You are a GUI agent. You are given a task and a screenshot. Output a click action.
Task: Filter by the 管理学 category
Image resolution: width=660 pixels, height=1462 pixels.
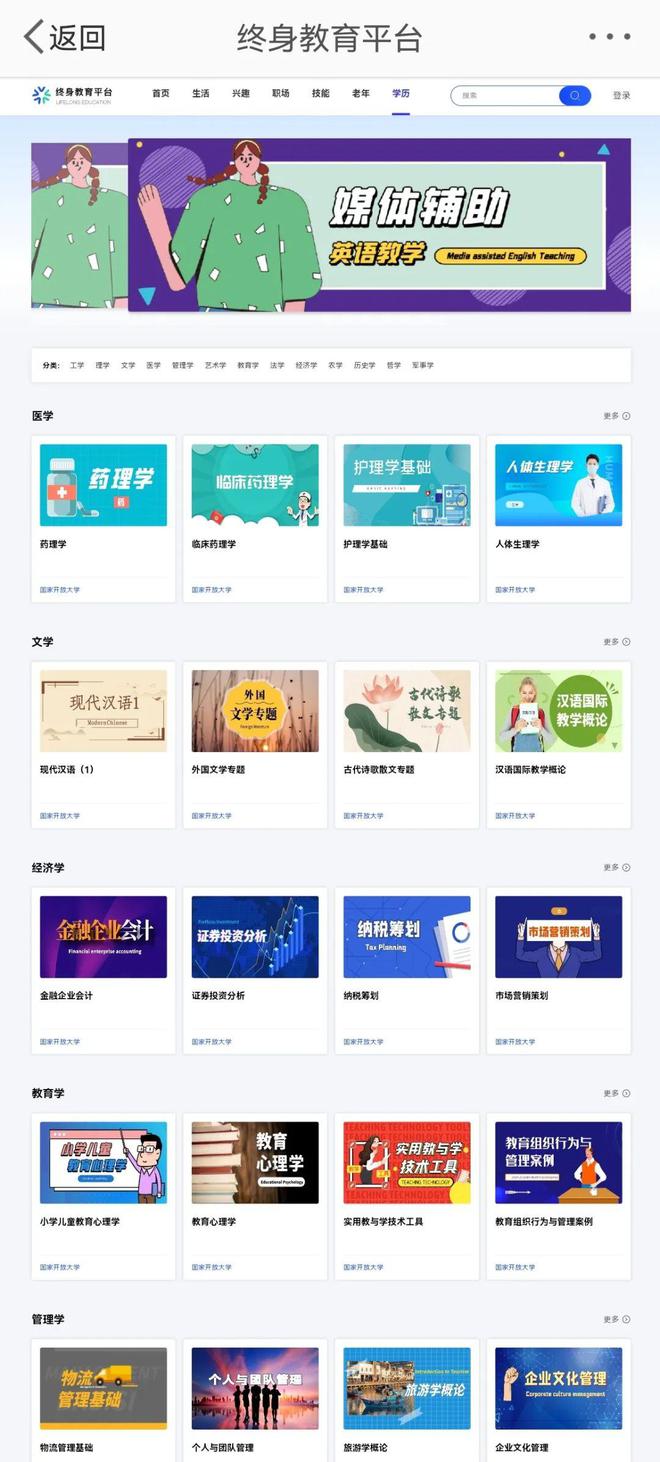183,366
